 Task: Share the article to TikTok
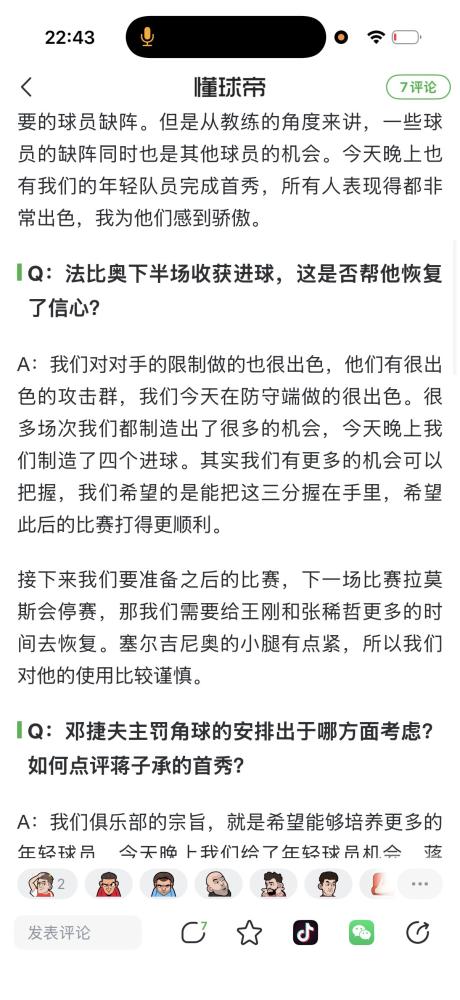pos(306,933)
